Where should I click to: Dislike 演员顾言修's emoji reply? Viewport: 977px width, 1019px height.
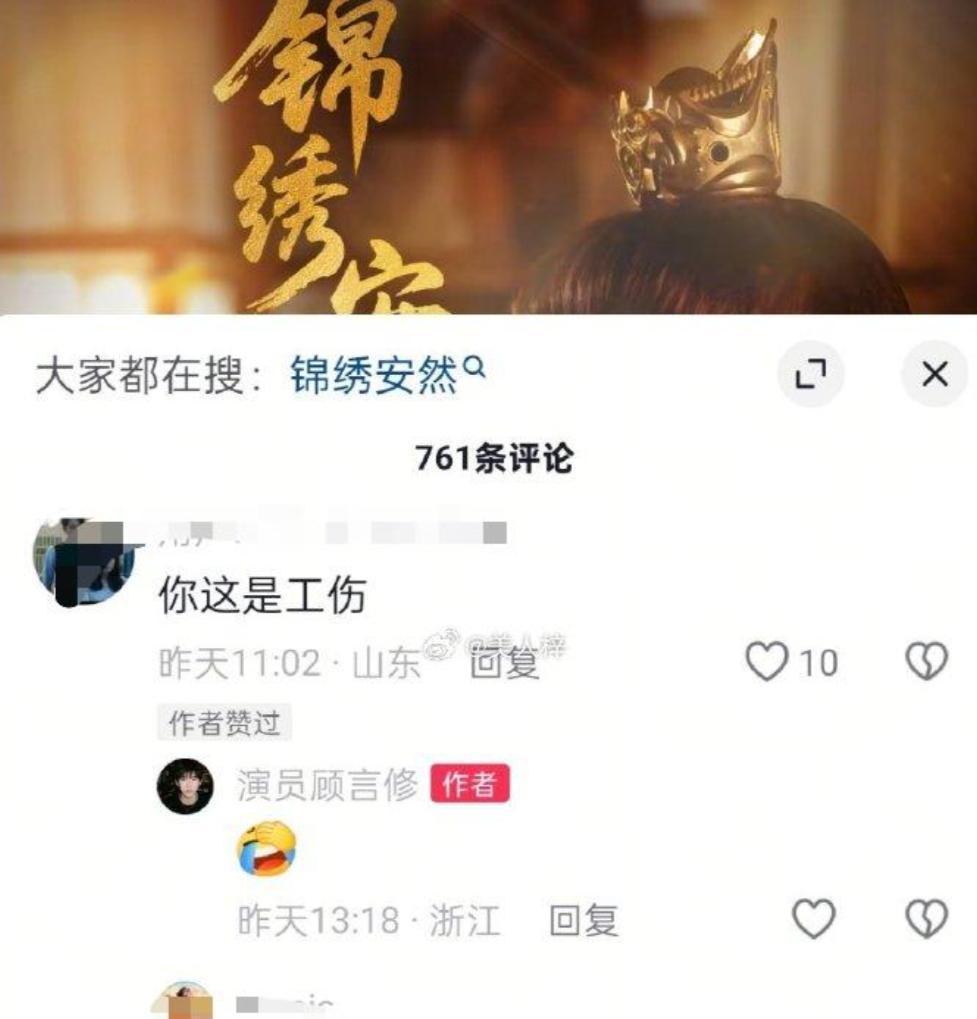925,919
